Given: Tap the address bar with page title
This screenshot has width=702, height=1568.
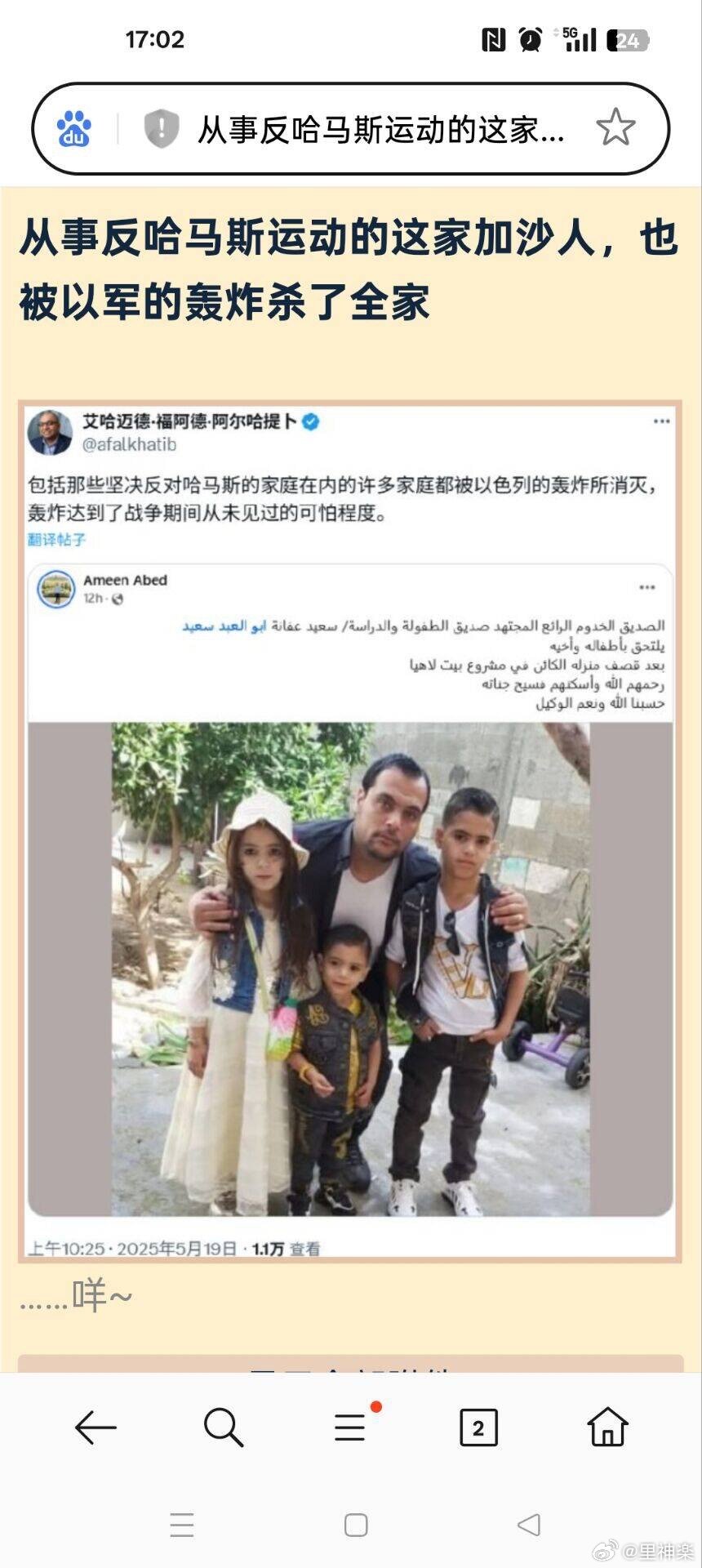Looking at the screenshot, I should pyautogui.click(x=380, y=129).
